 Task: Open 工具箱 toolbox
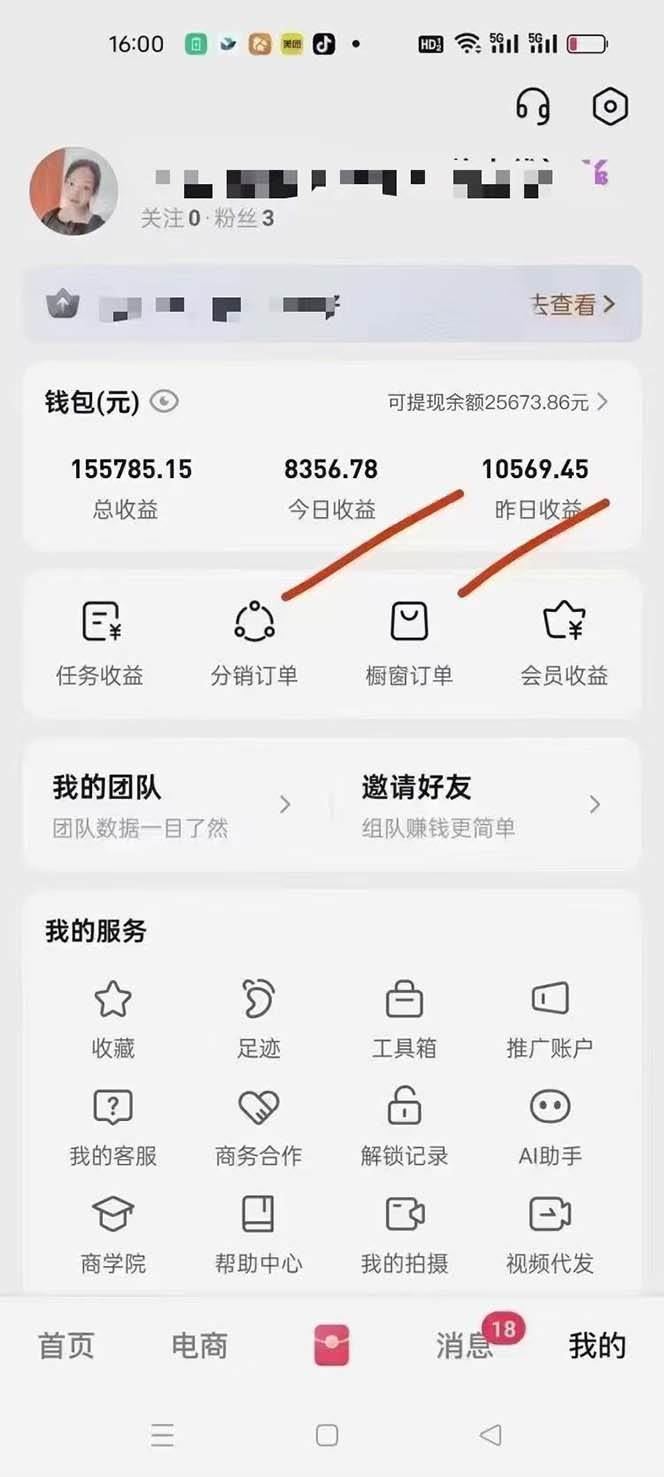pos(404,1018)
